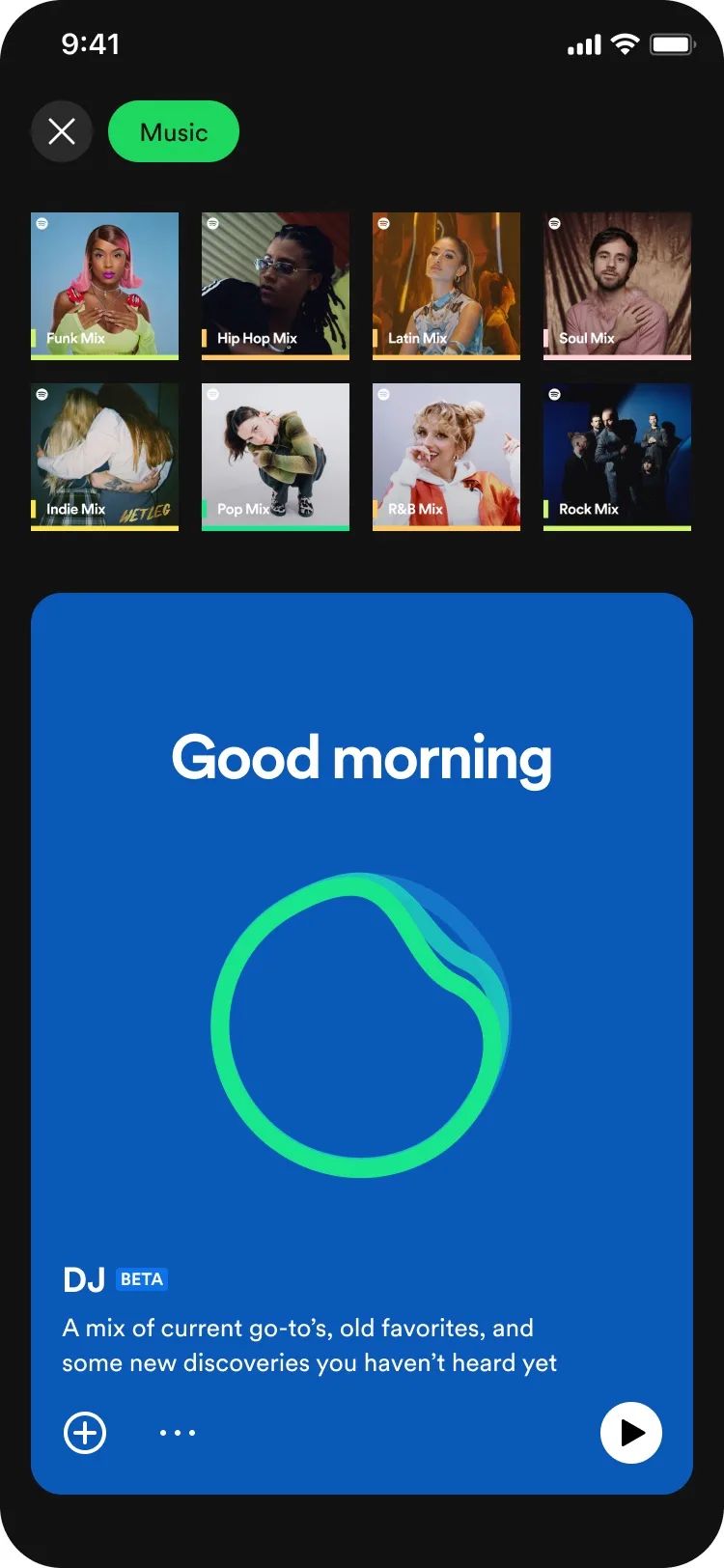Select the R&B Mix tile
The width and height of the screenshot is (724, 1568).
[446, 457]
